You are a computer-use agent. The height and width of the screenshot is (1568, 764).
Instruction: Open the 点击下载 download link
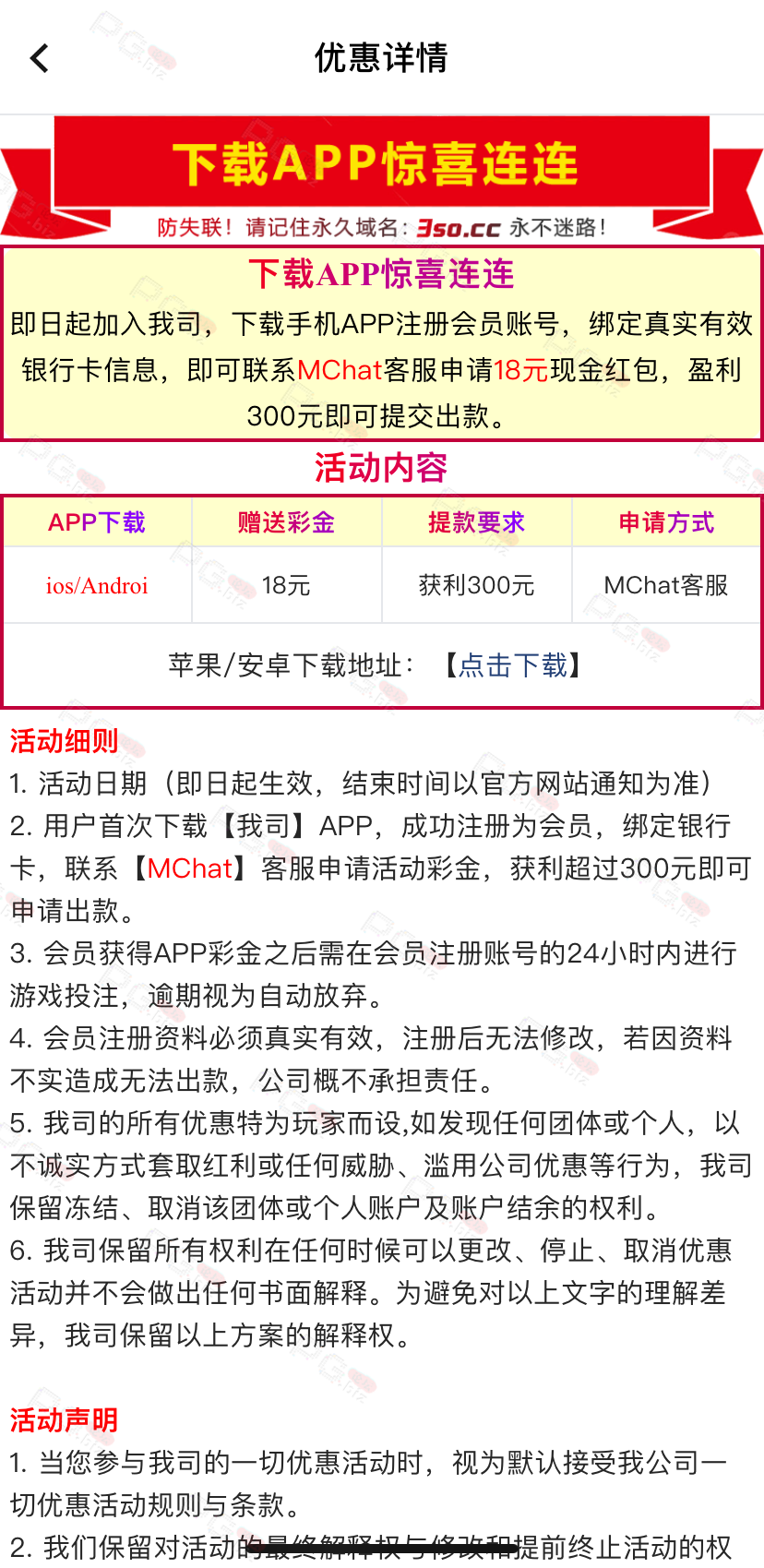pyautogui.click(x=513, y=665)
